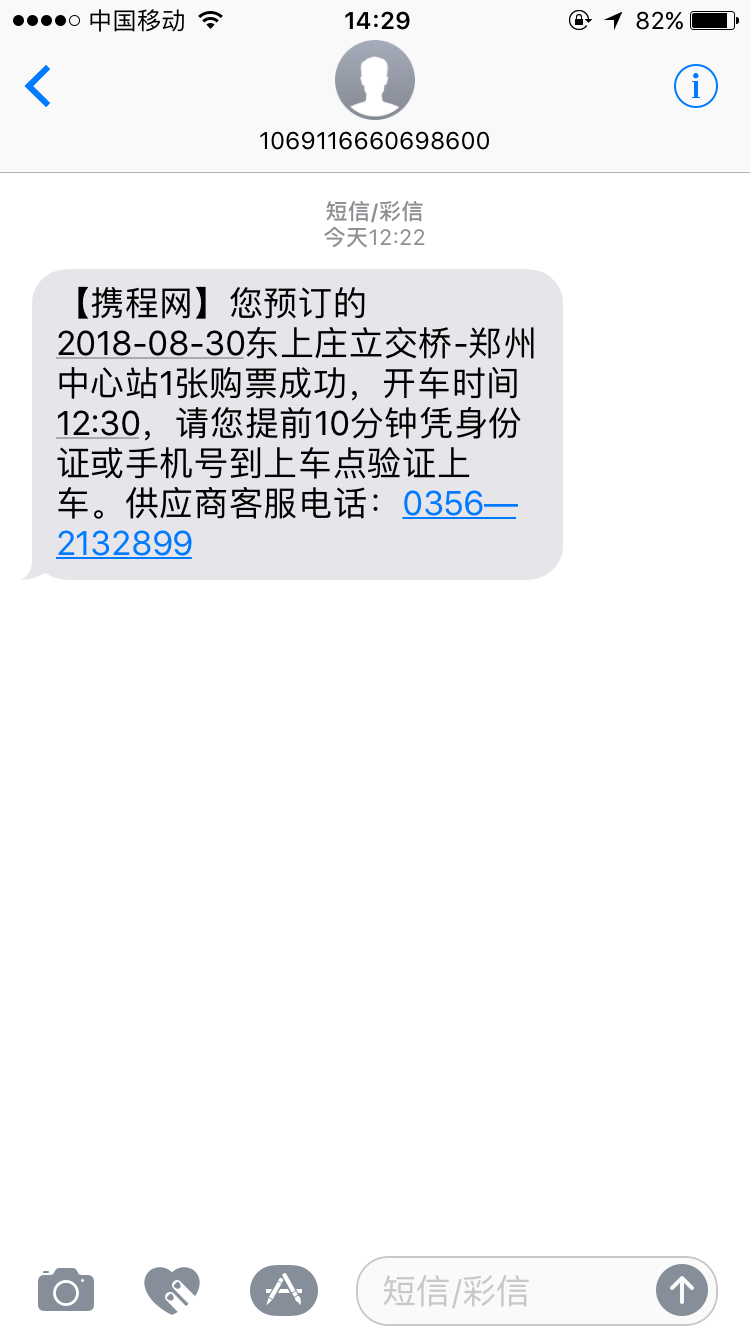Tap the orientation lock icon in status bar
The image size is (750, 1334).
pos(581,18)
